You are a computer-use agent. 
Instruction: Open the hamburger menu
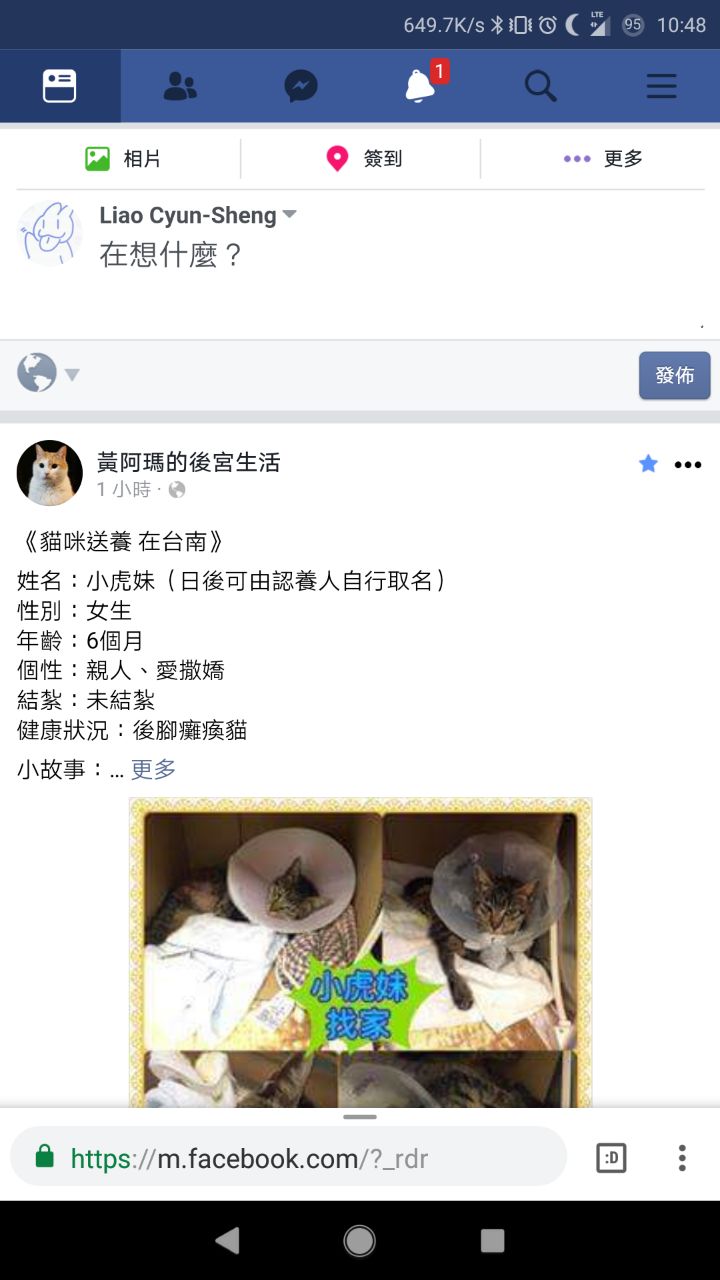661,86
